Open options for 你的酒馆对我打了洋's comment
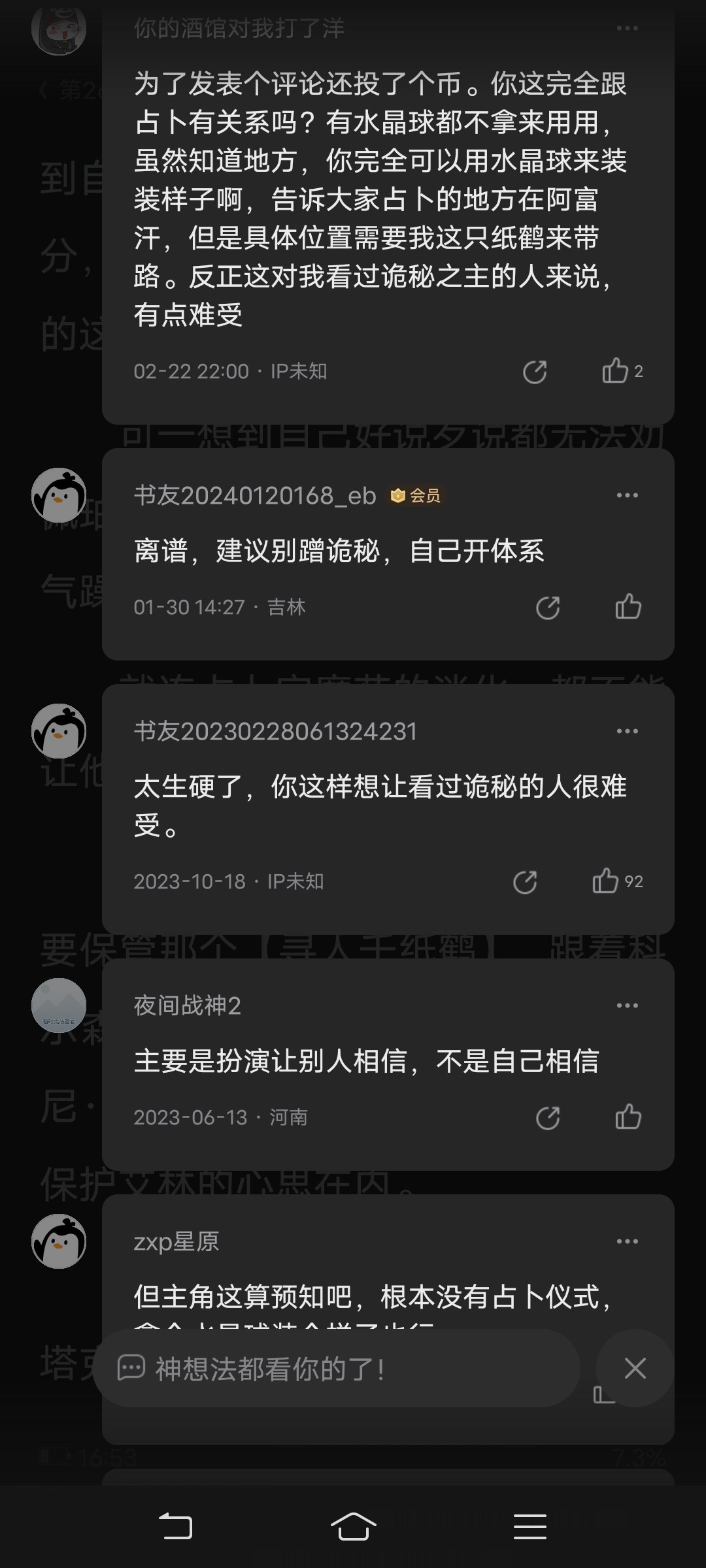Screen dimensions: 706x1568 tap(627, 28)
